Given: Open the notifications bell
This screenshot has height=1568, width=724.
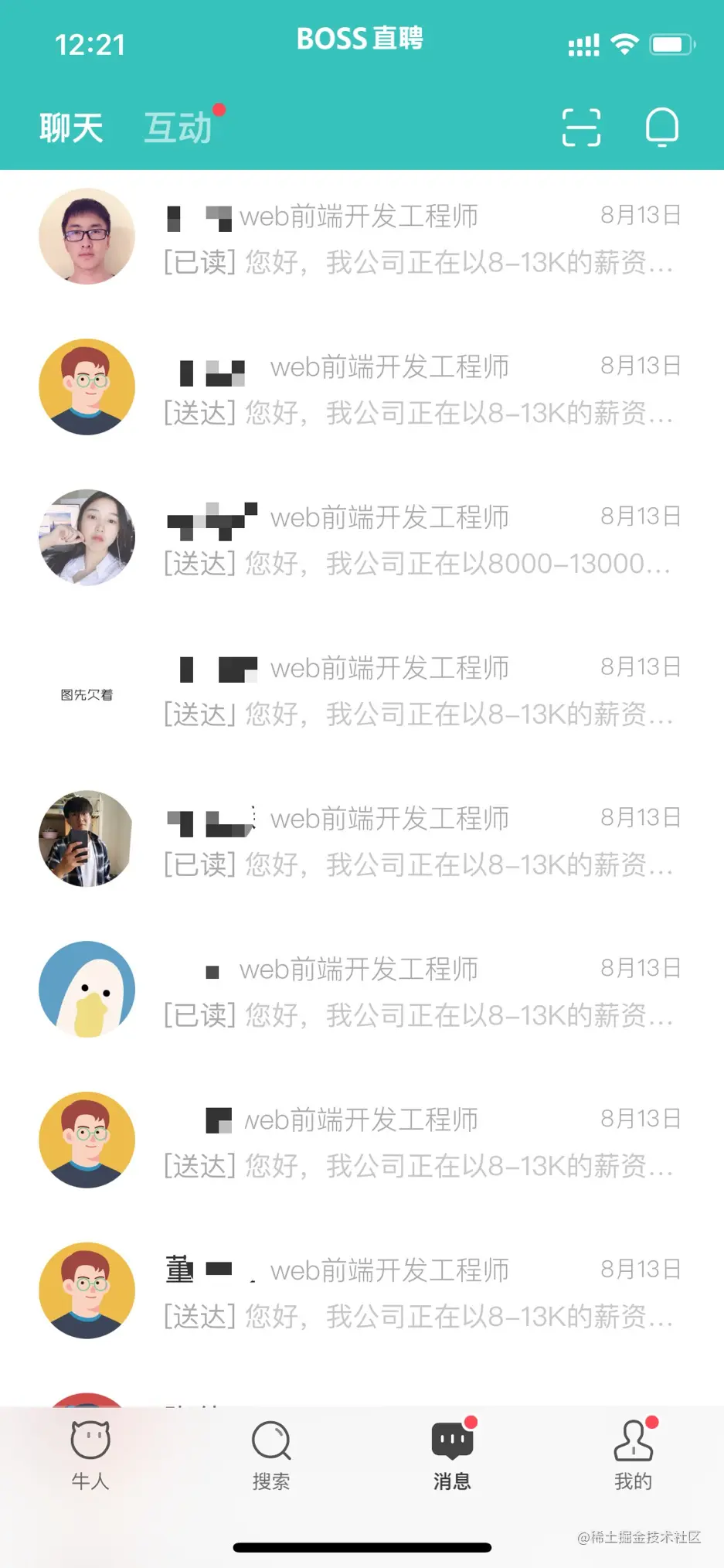Looking at the screenshot, I should (x=662, y=128).
